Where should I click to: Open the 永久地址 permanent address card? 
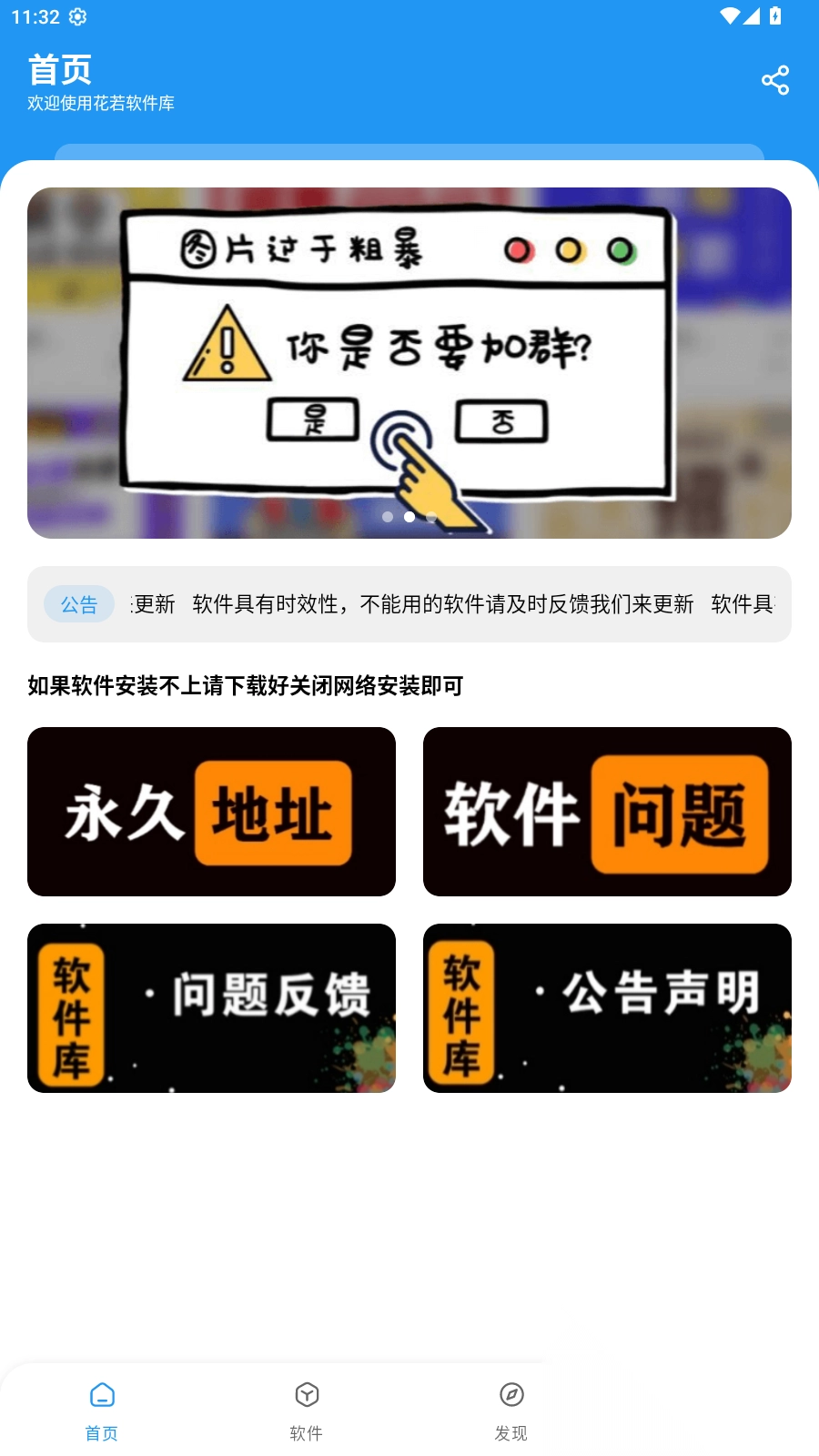point(211,811)
